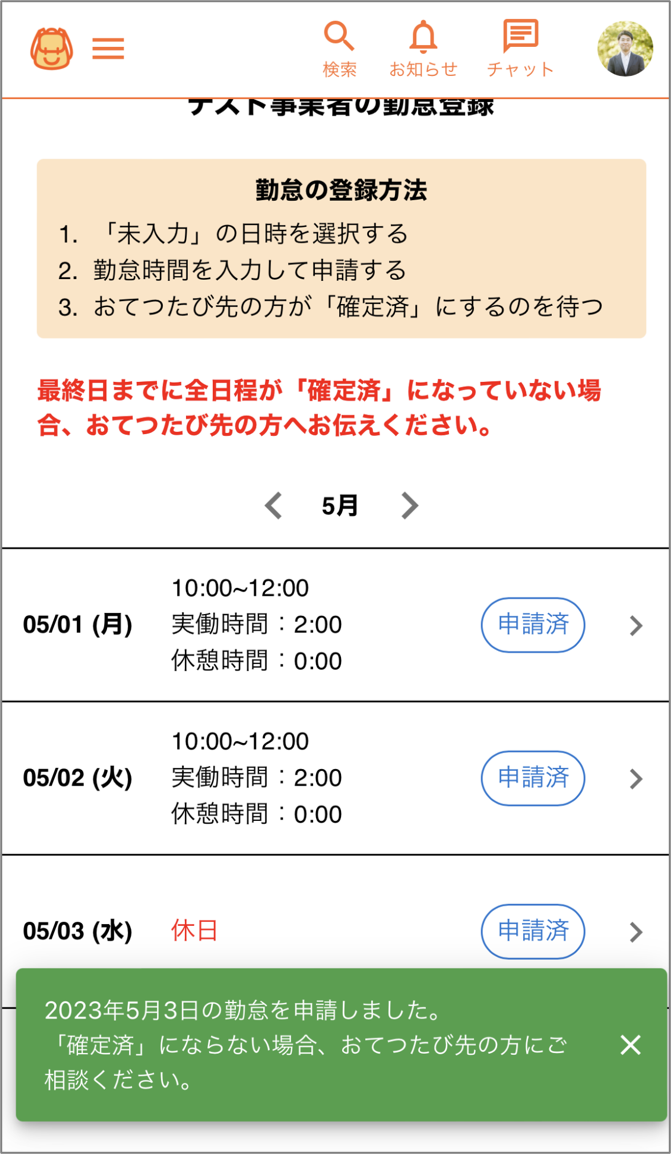Image resolution: width=671 pixels, height=1154 pixels.
Task: Open the 05/02 (火) attendance row
Action: click(335, 778)
